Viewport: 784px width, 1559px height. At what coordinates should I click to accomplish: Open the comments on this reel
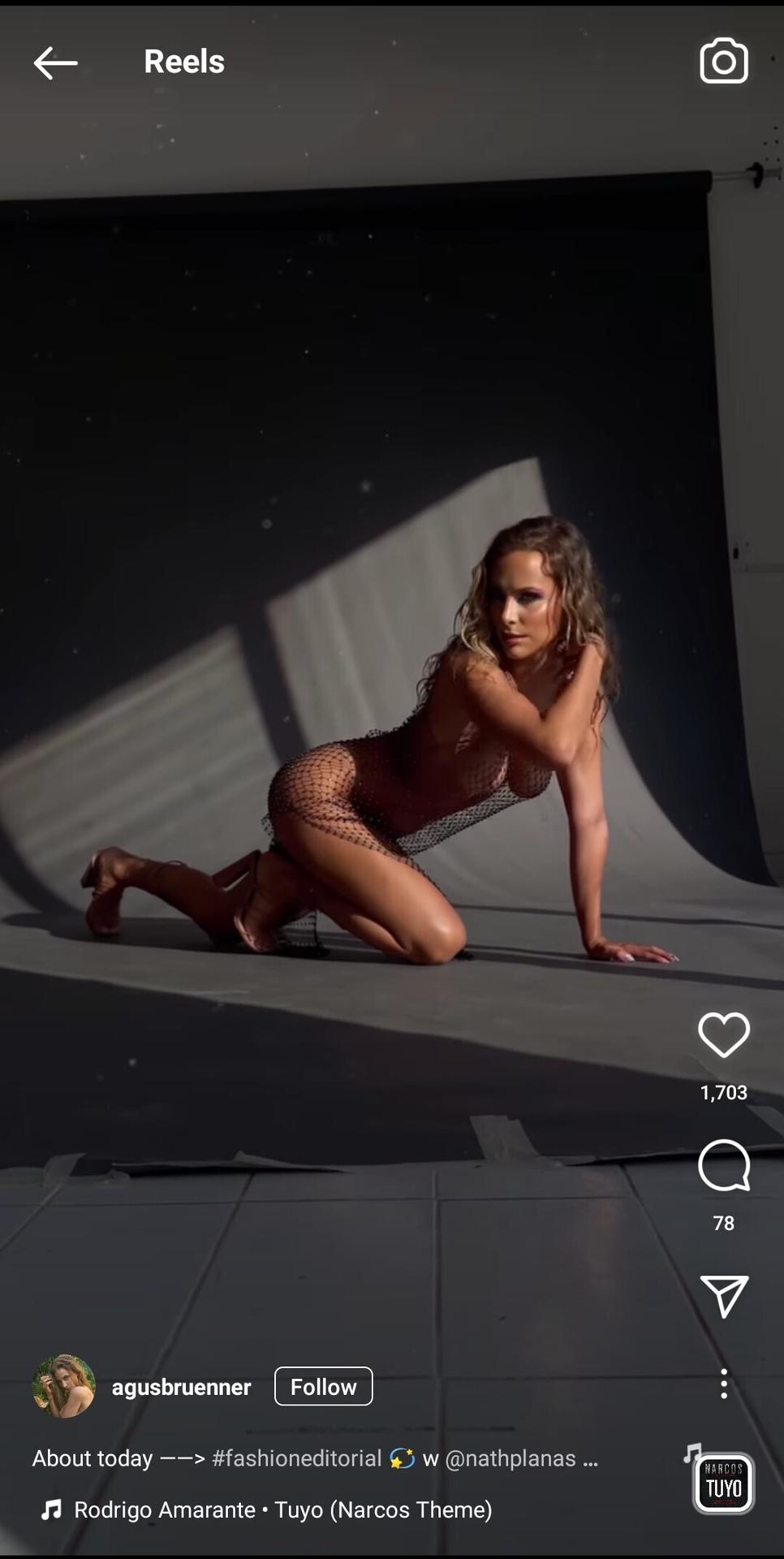point(723,1165)
